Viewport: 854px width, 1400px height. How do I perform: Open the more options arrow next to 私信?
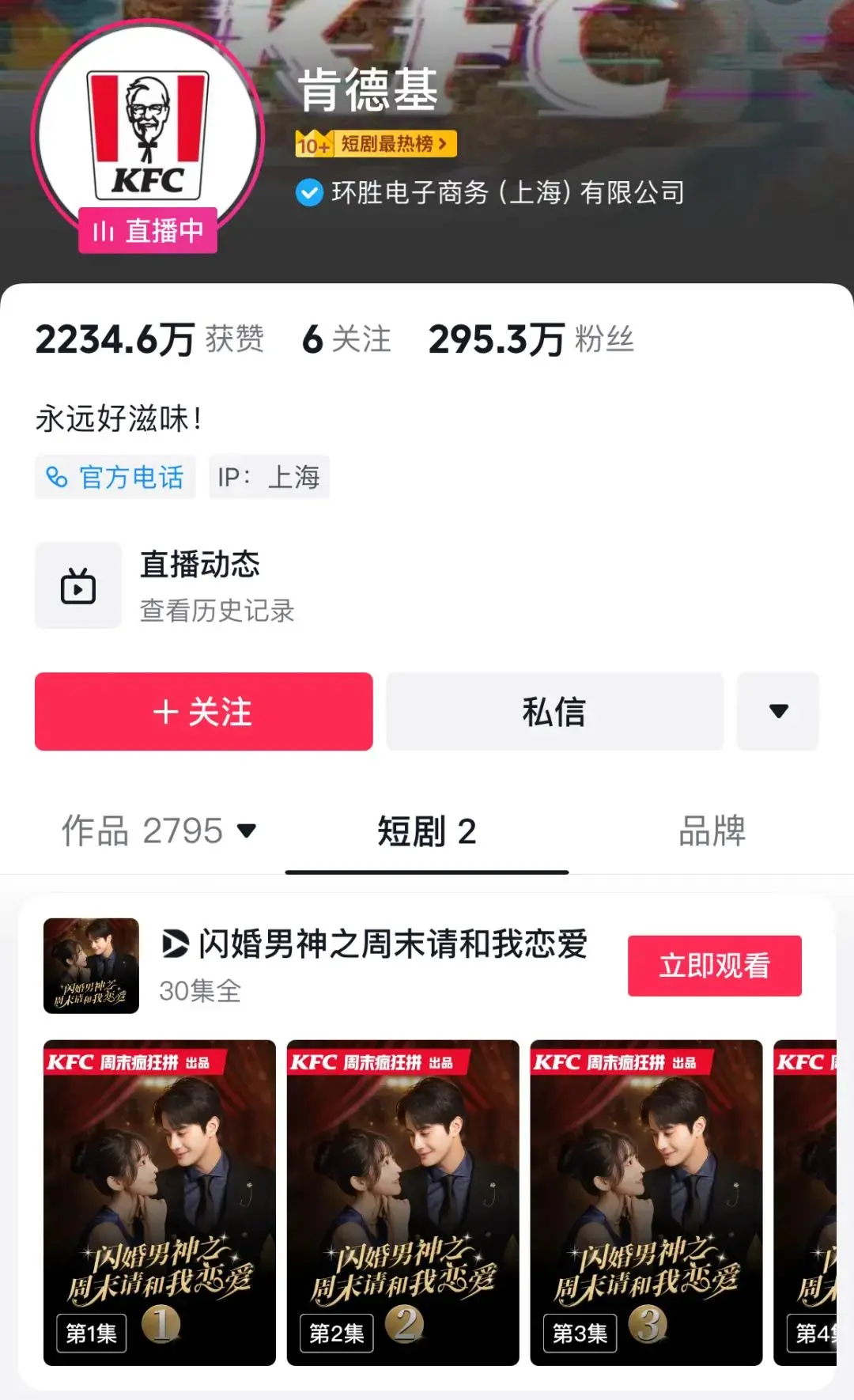pos(777,711)
